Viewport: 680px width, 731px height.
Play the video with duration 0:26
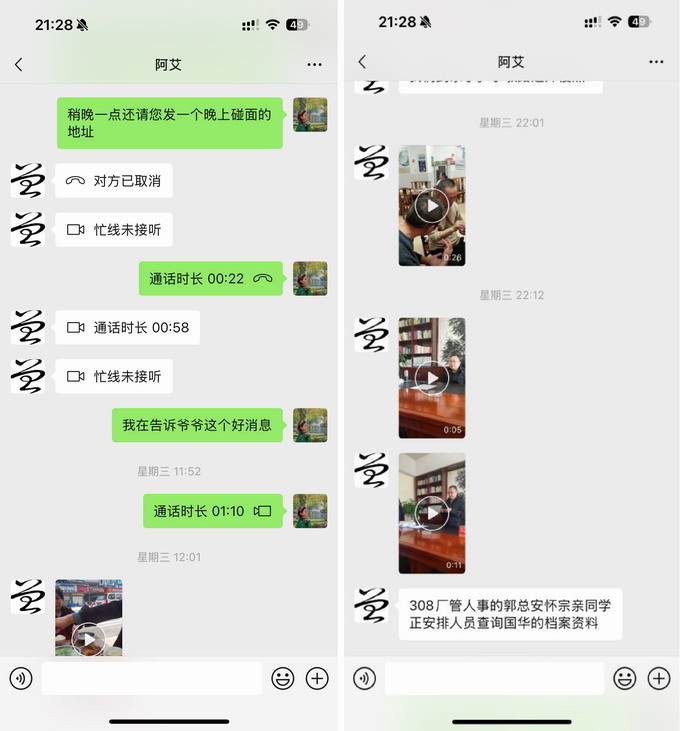click(431, 206)
